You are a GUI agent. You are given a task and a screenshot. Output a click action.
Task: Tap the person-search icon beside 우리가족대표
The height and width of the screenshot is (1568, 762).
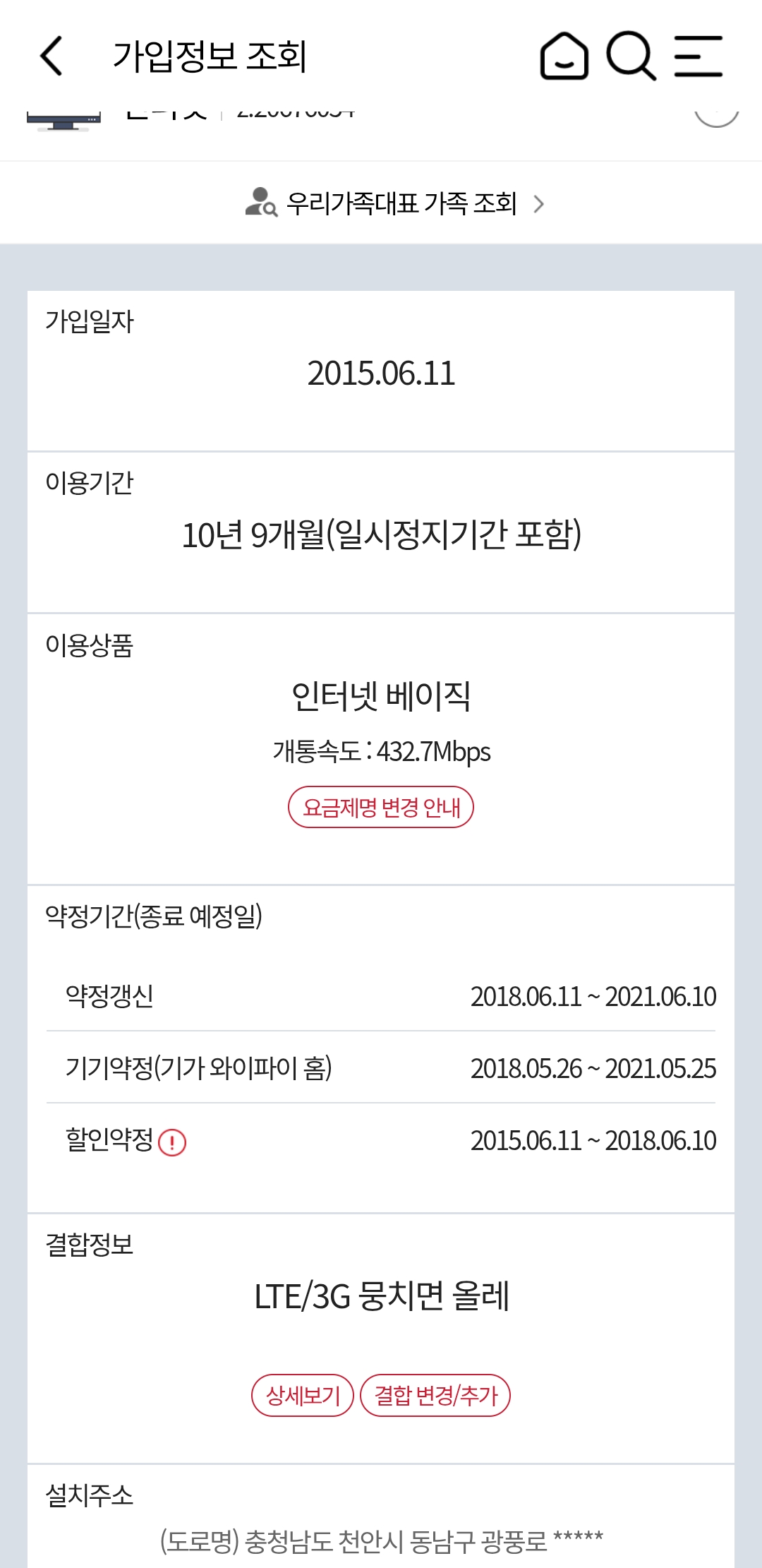point(261,202)
